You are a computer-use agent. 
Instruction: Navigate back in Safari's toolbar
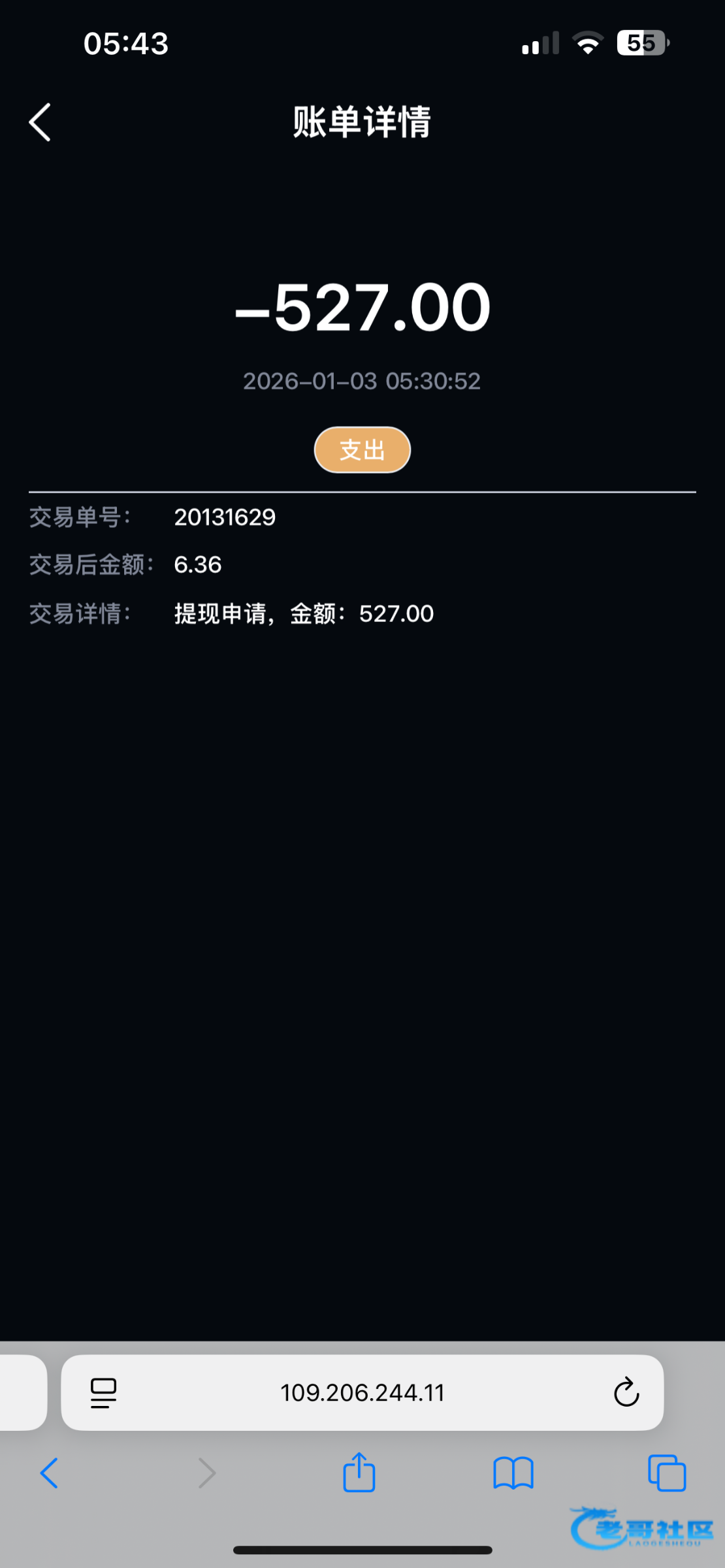[x=50, y=1473]
